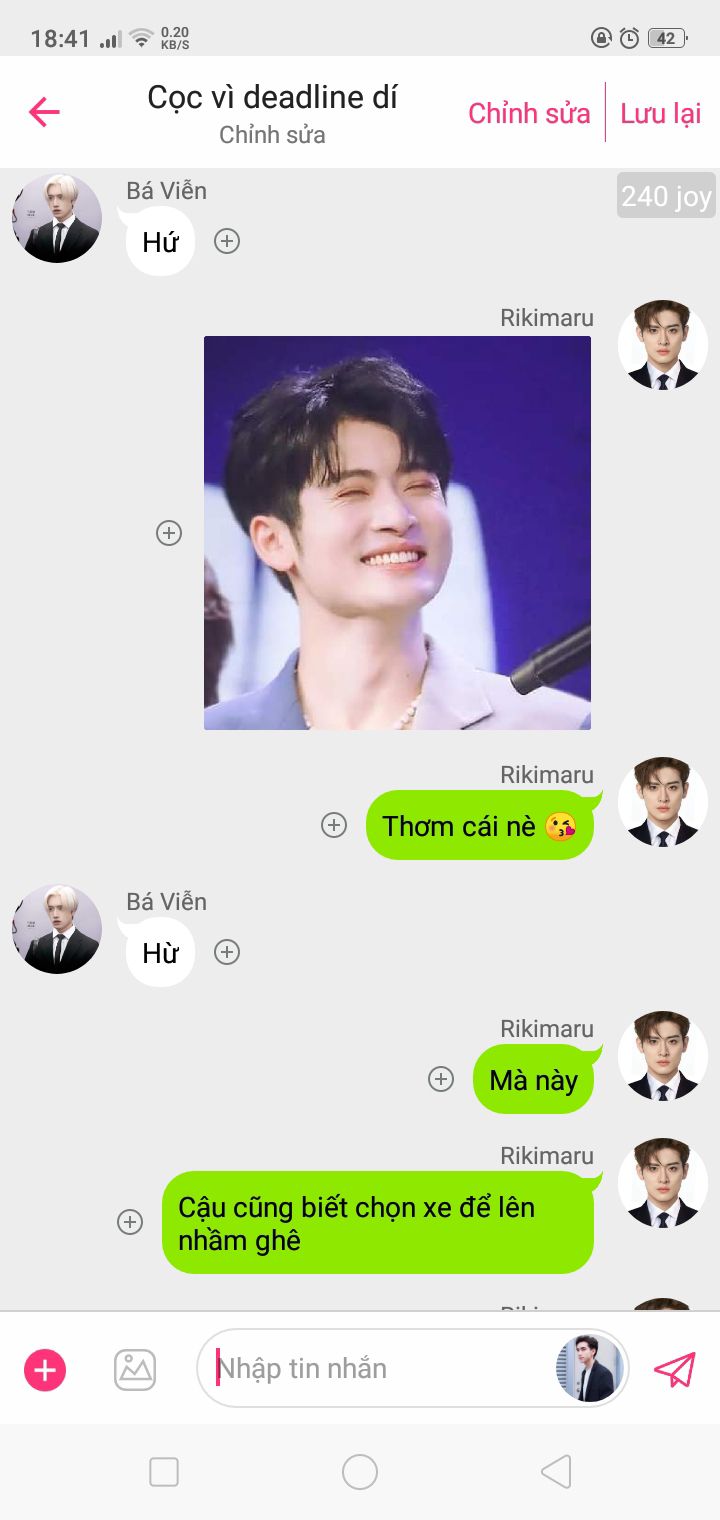Open the system home button

point(360,1472)
